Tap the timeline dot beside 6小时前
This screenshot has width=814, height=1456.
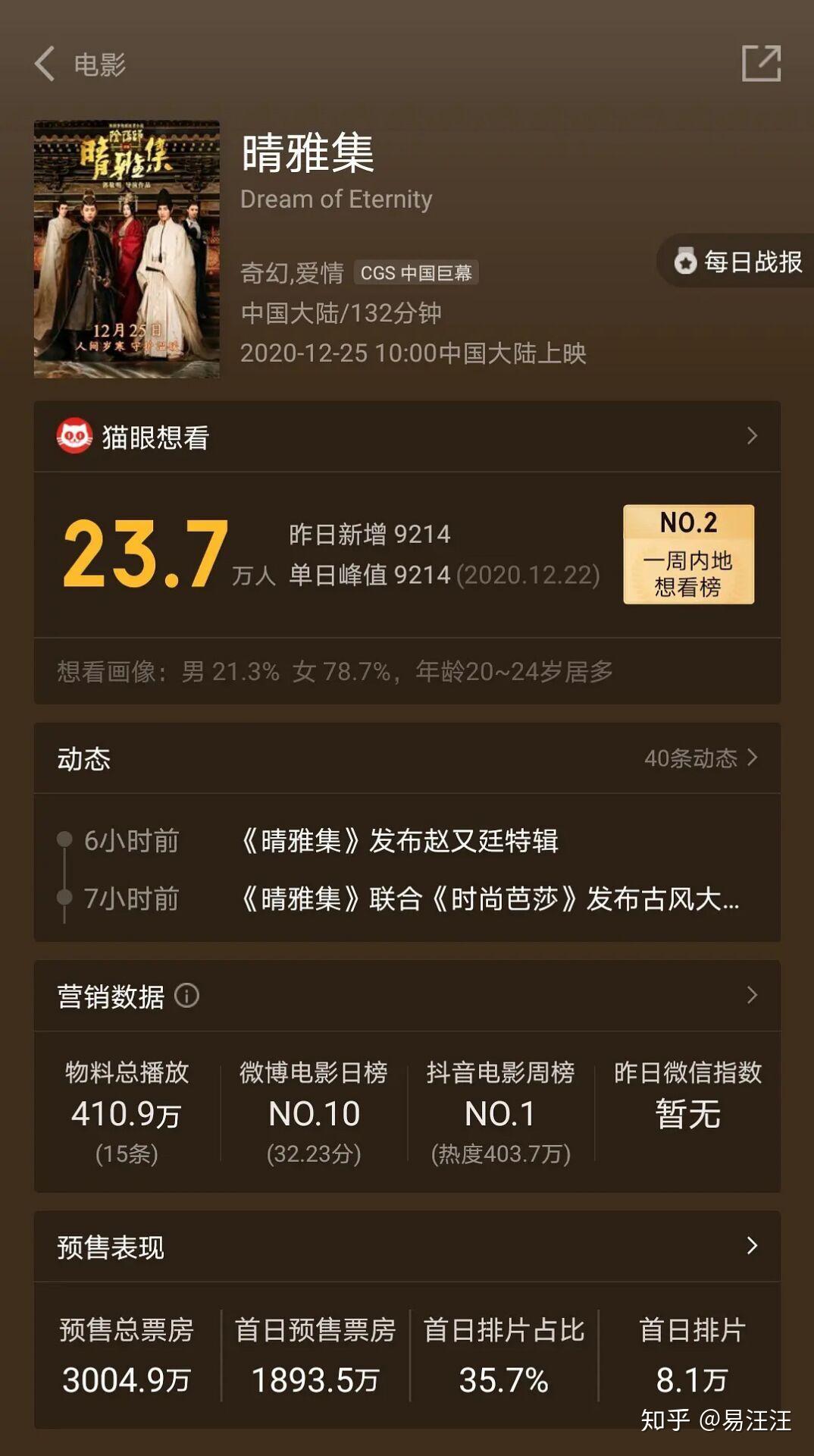coord(64,840)
